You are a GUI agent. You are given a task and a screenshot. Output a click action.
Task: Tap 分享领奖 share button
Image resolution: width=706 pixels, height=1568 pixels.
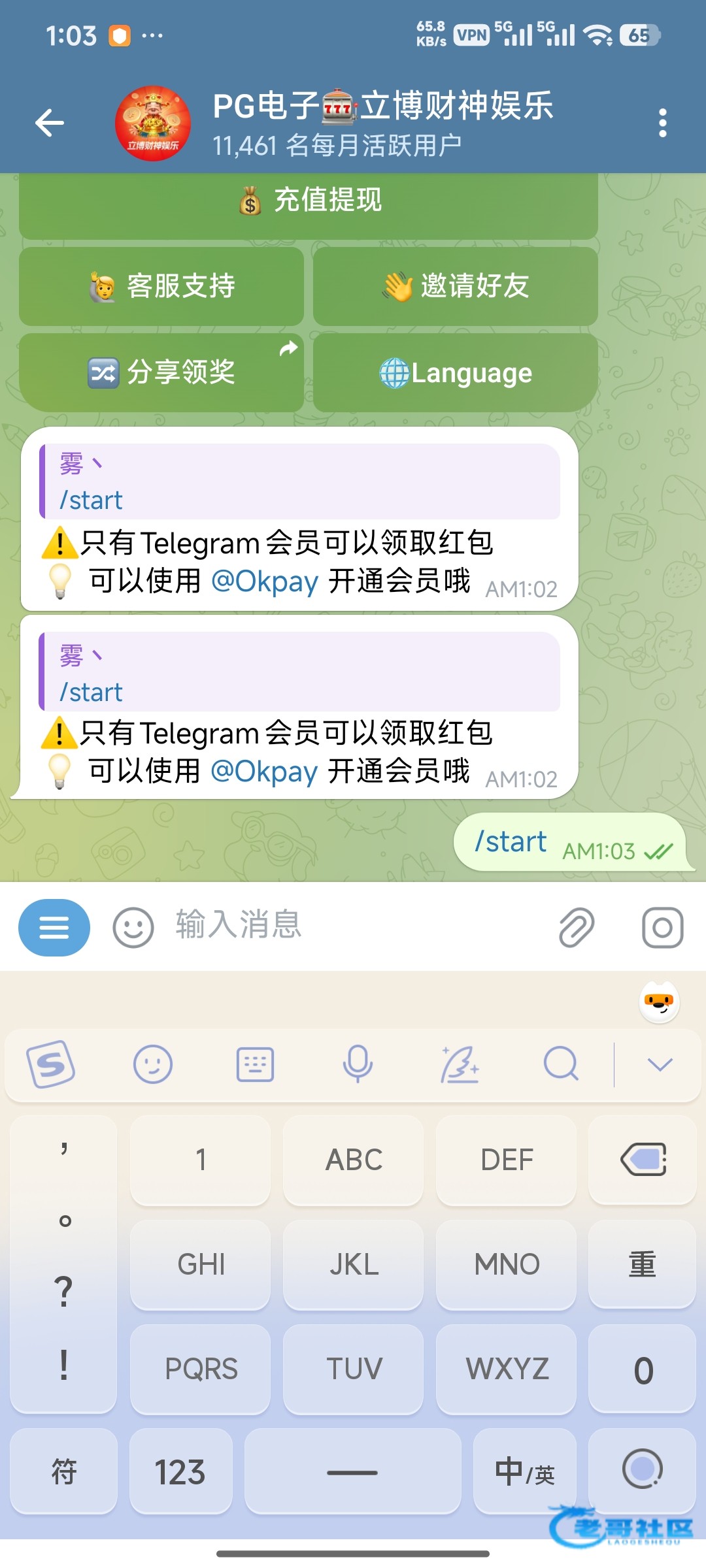[x=161, y=372]
